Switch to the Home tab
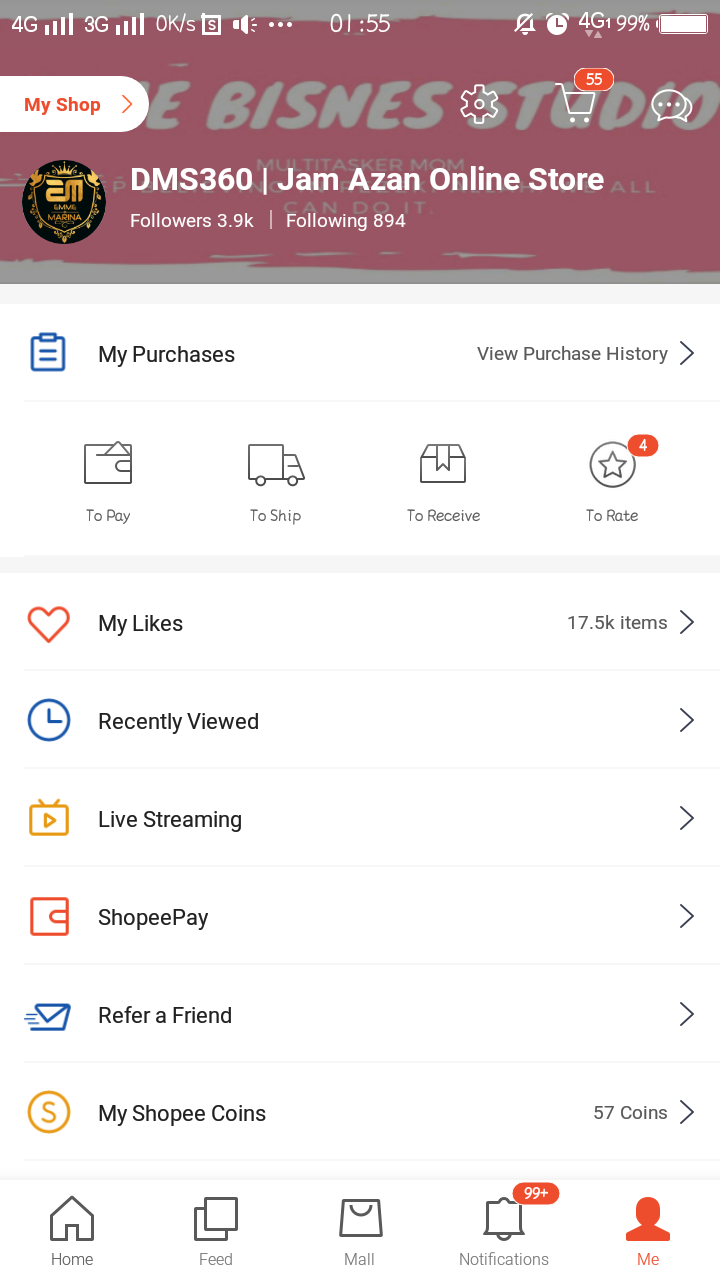This screenshot has width=720, height=1280. click(x=72, y=1231)
